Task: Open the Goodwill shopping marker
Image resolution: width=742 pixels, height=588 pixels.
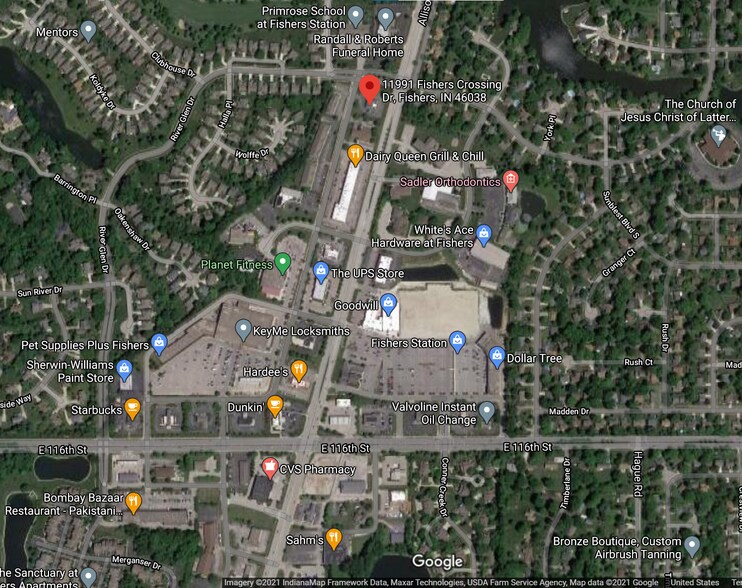Action: pos(389,303)
